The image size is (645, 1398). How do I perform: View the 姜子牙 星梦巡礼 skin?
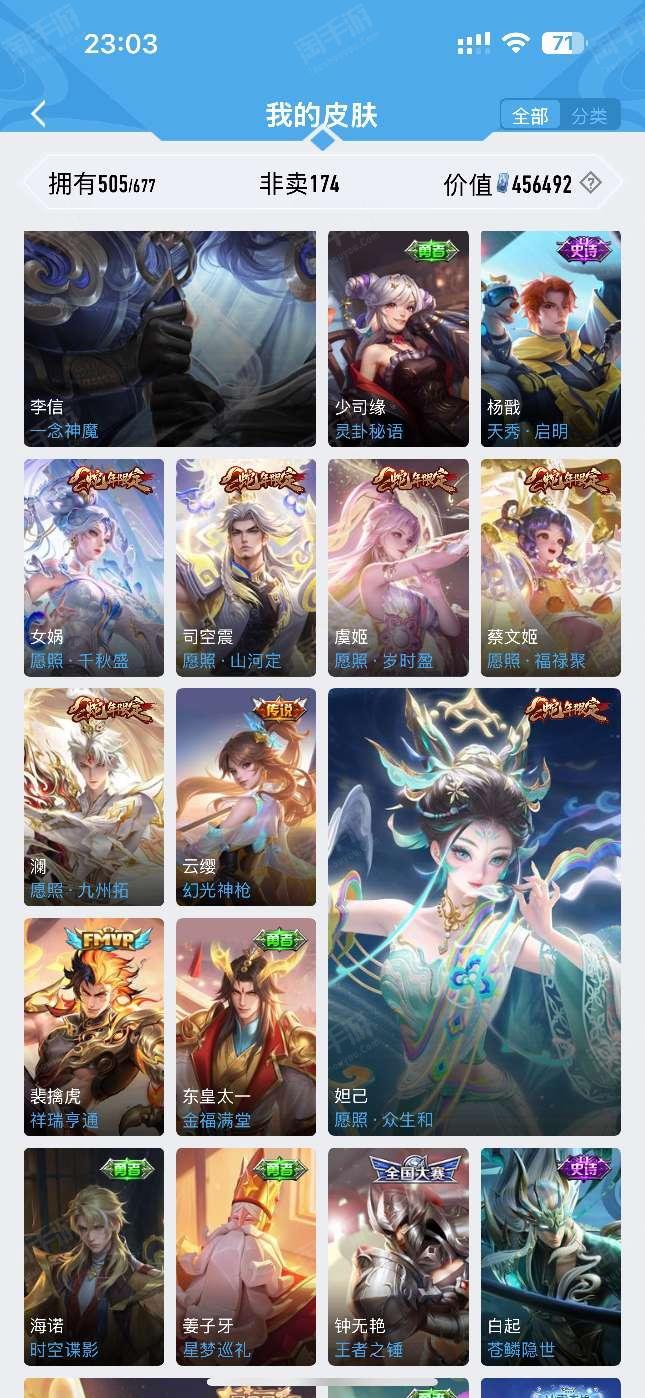tap(245, 1256)
